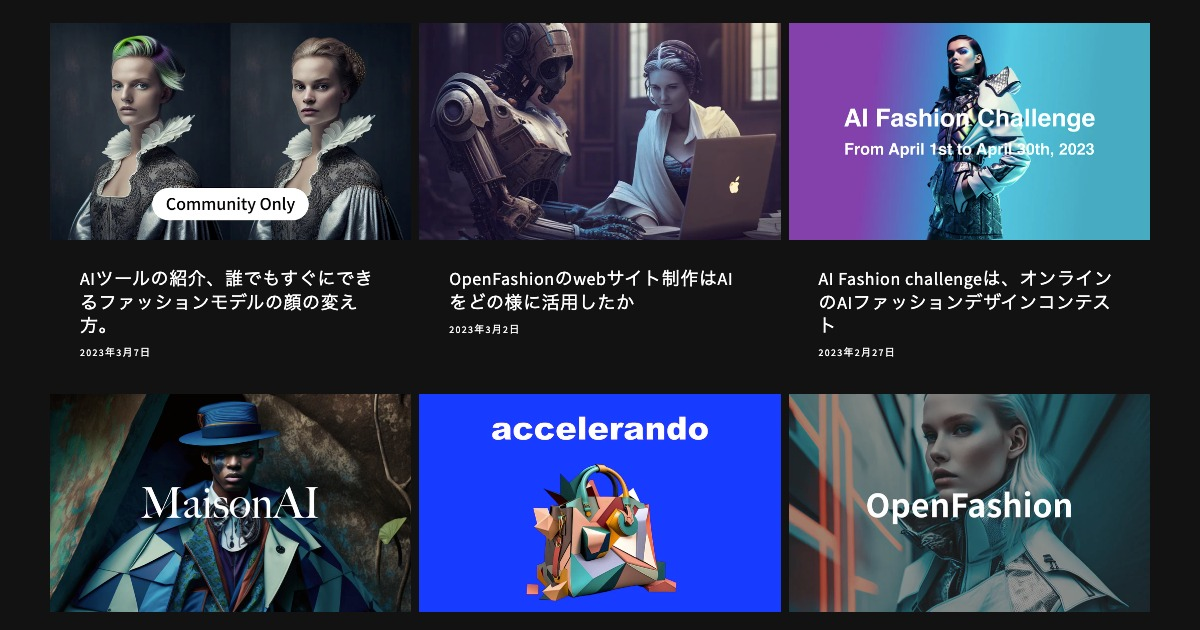
Task: Open the MaisonAI card
Action: coord(230,503)
